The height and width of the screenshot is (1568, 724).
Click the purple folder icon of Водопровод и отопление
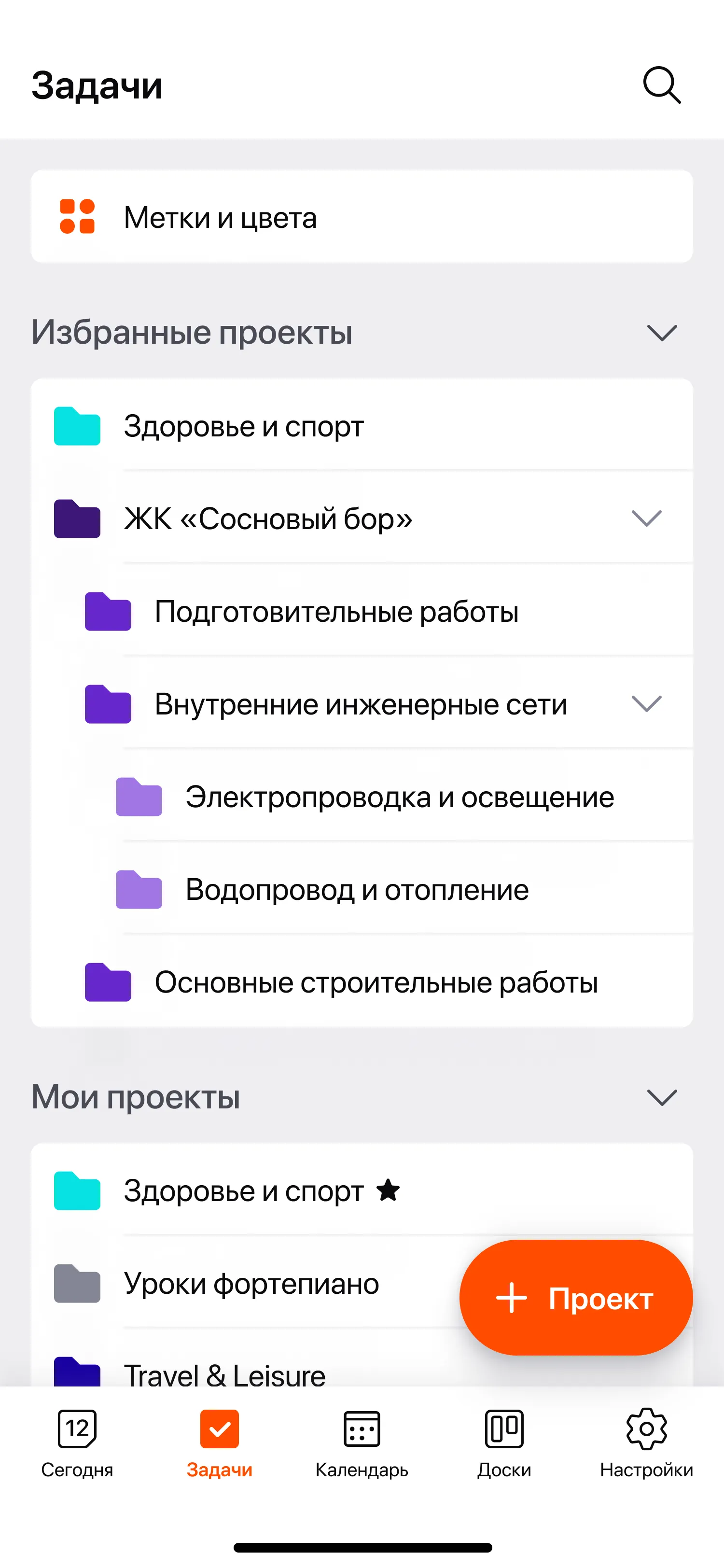[138, 890]
